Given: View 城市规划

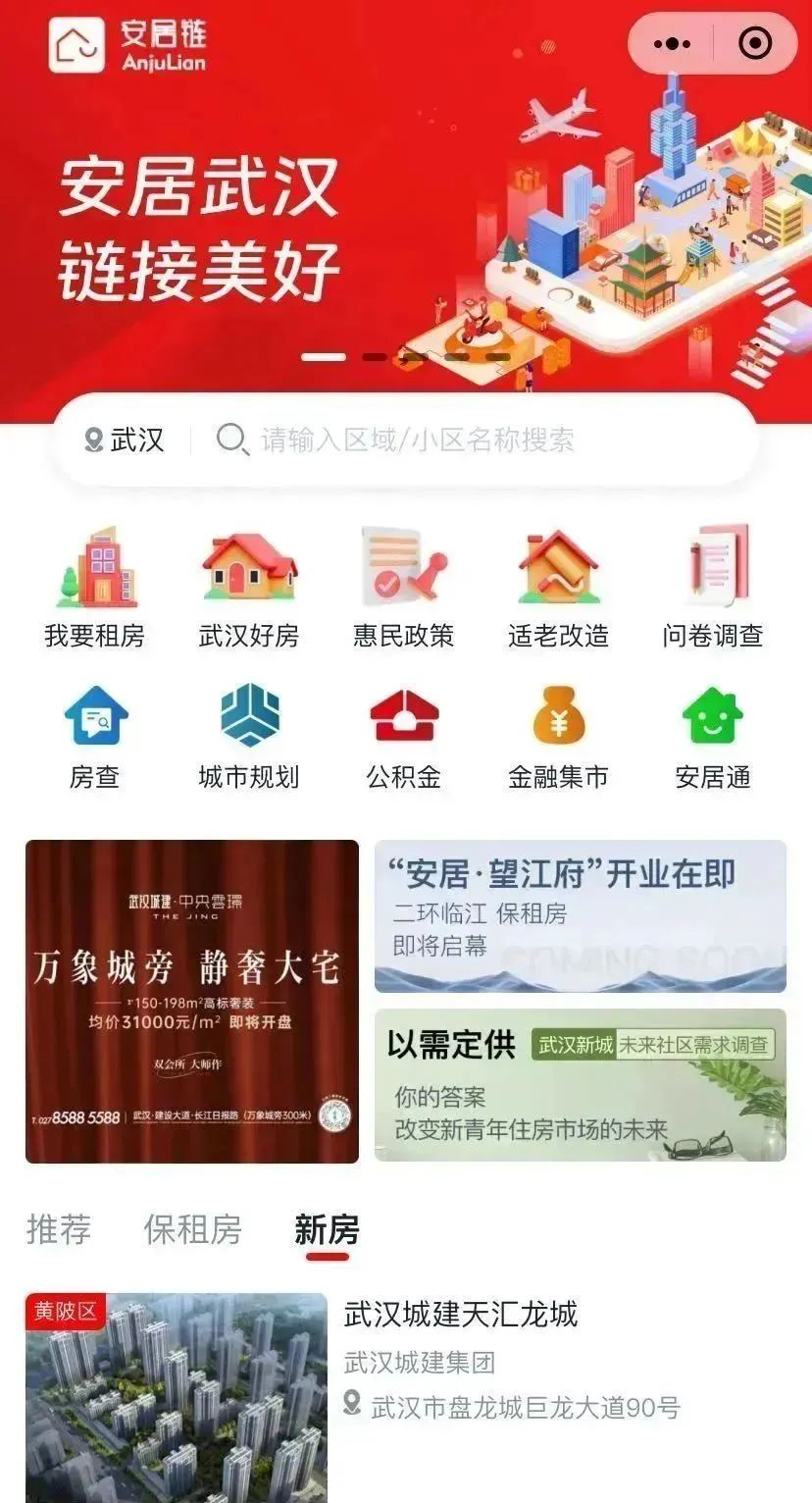Looking at the screenshot, I should click(x=249, y=738).
